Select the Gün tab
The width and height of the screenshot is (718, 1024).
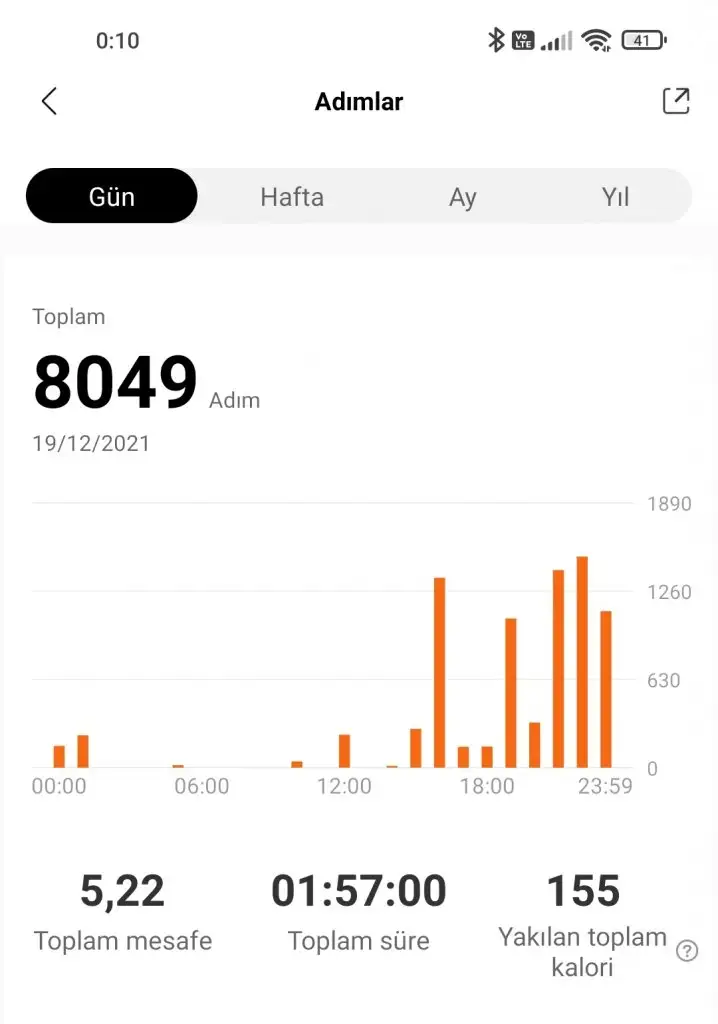click(x=112, y=196)
